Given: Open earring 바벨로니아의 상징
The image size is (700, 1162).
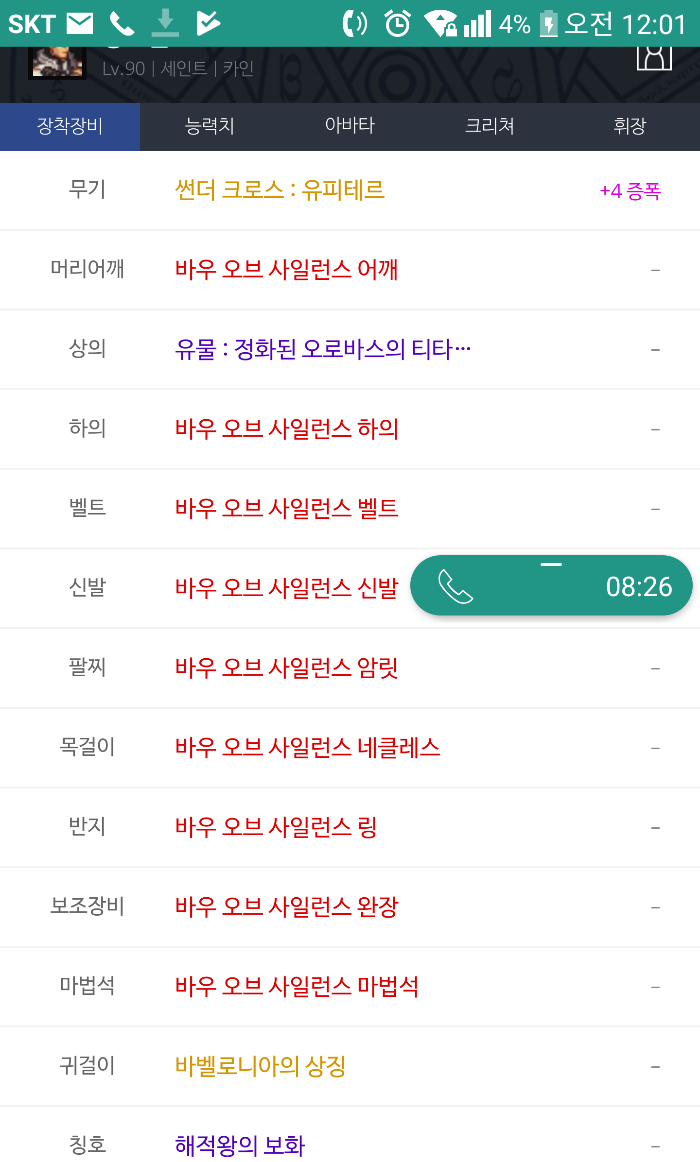Looking at the screenshot, I should [260, 1066].
